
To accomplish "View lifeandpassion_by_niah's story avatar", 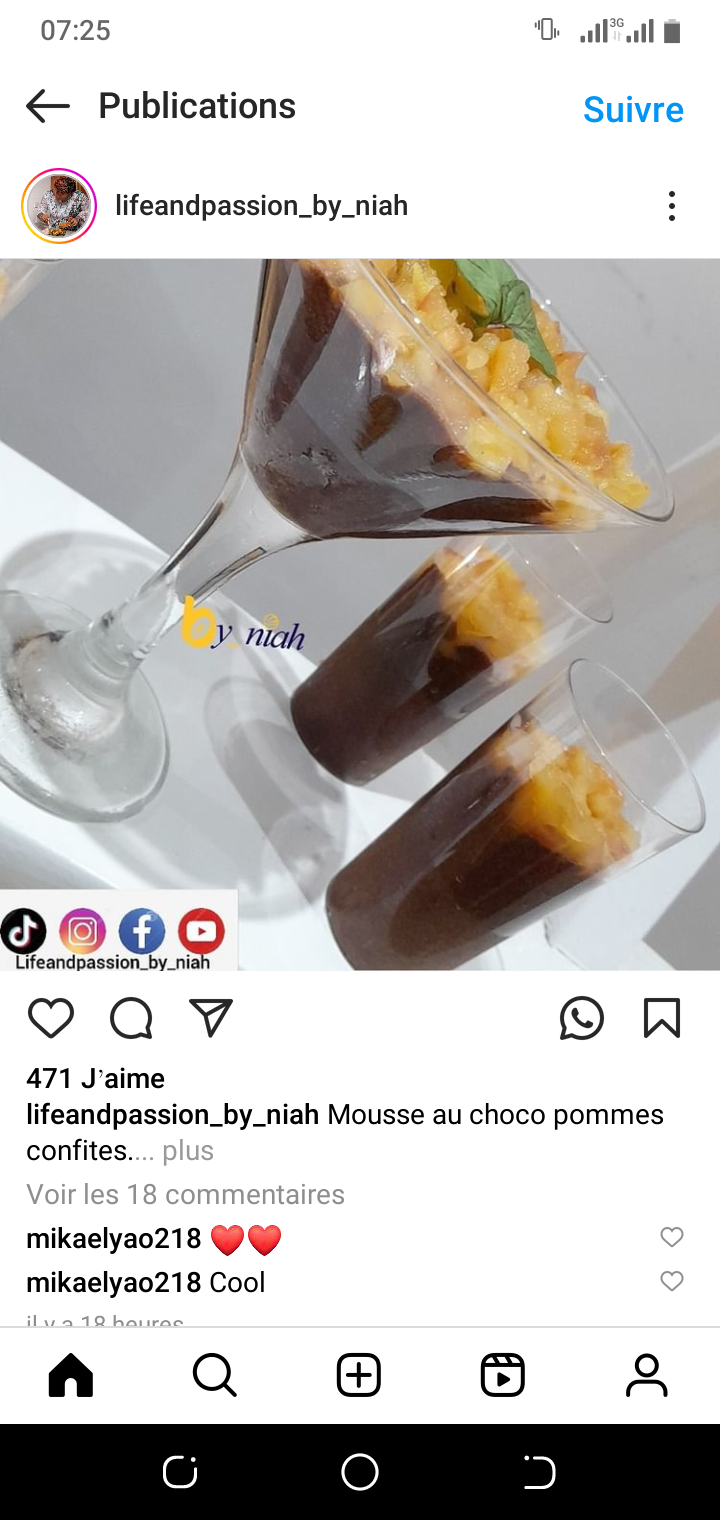I will click(x=59, y=206).
